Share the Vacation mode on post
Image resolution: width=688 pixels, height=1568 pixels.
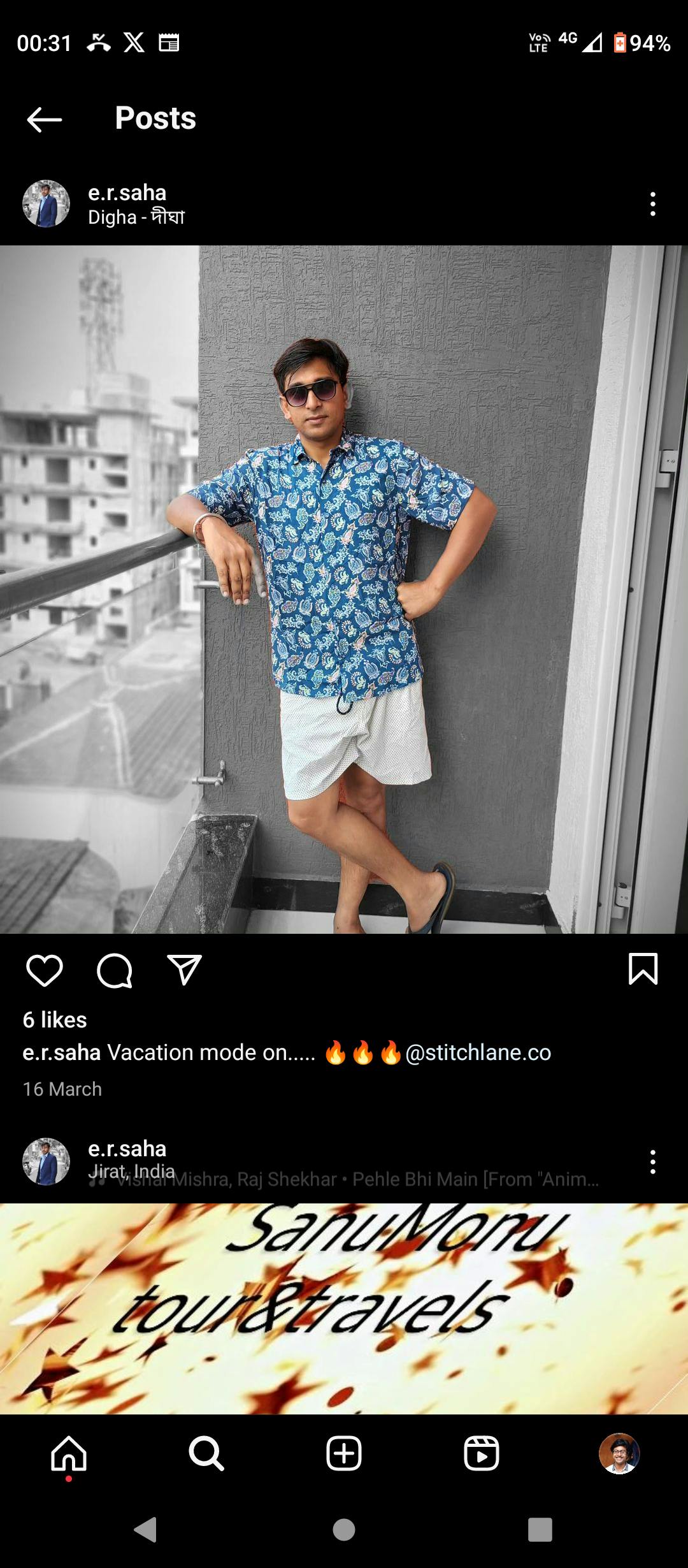184,969
